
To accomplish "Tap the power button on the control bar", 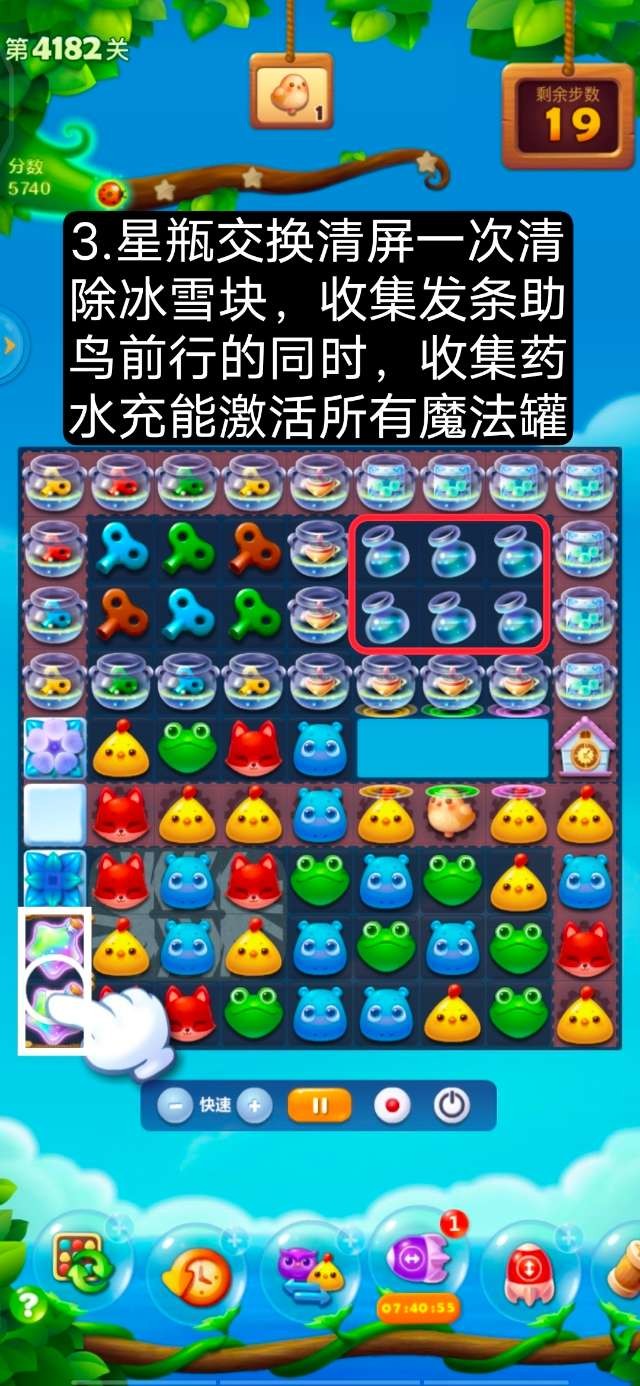I will 452,1106.
